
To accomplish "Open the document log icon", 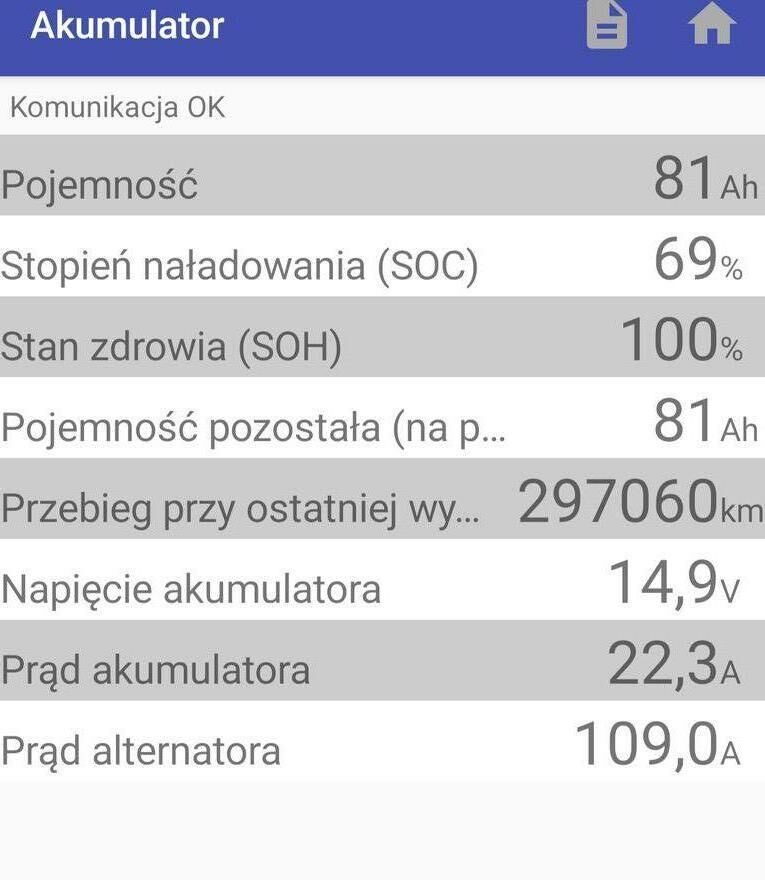I will coord(607,25).
